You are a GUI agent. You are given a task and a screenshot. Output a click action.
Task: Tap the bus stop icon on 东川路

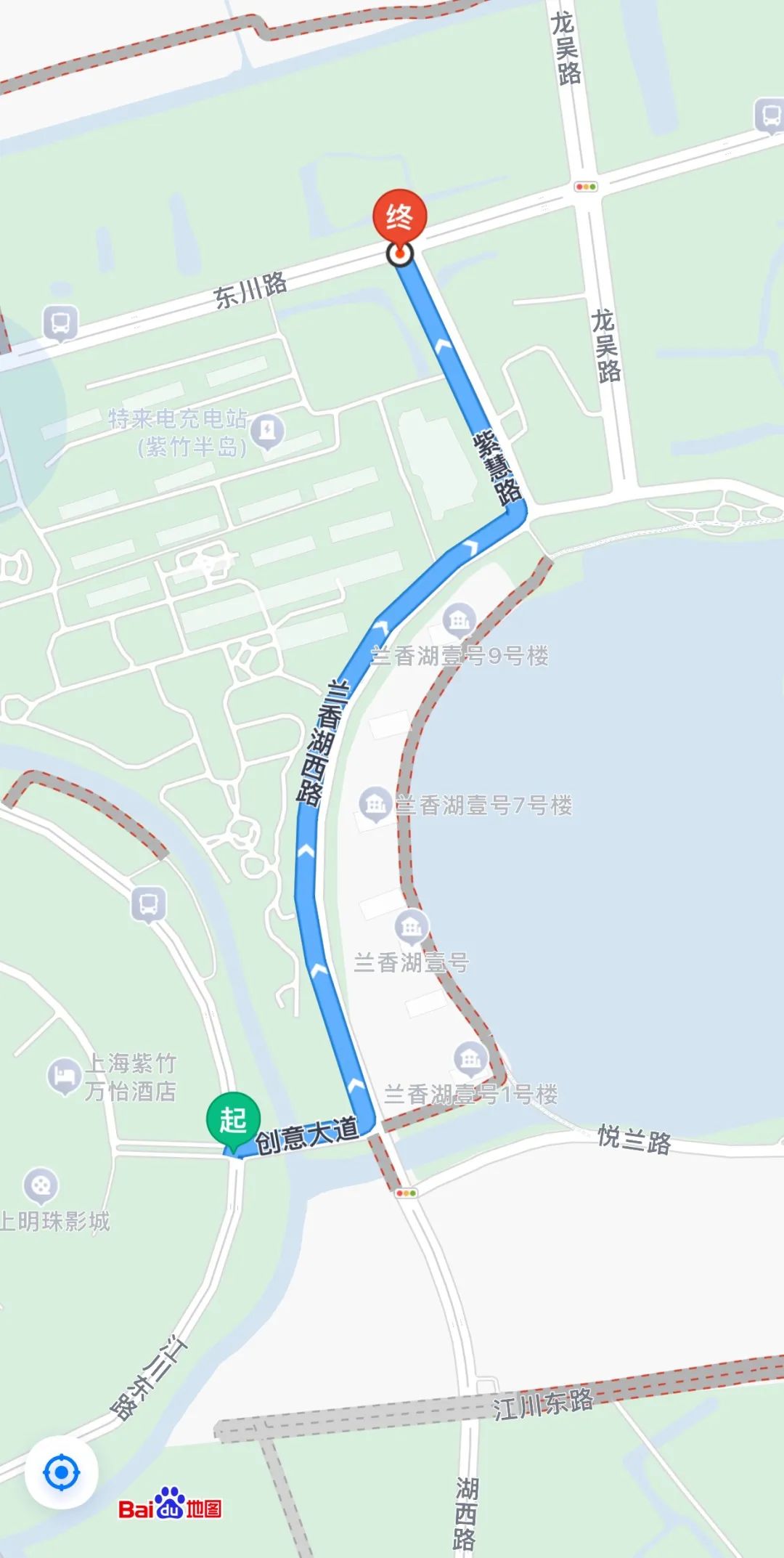pos(60,322)
